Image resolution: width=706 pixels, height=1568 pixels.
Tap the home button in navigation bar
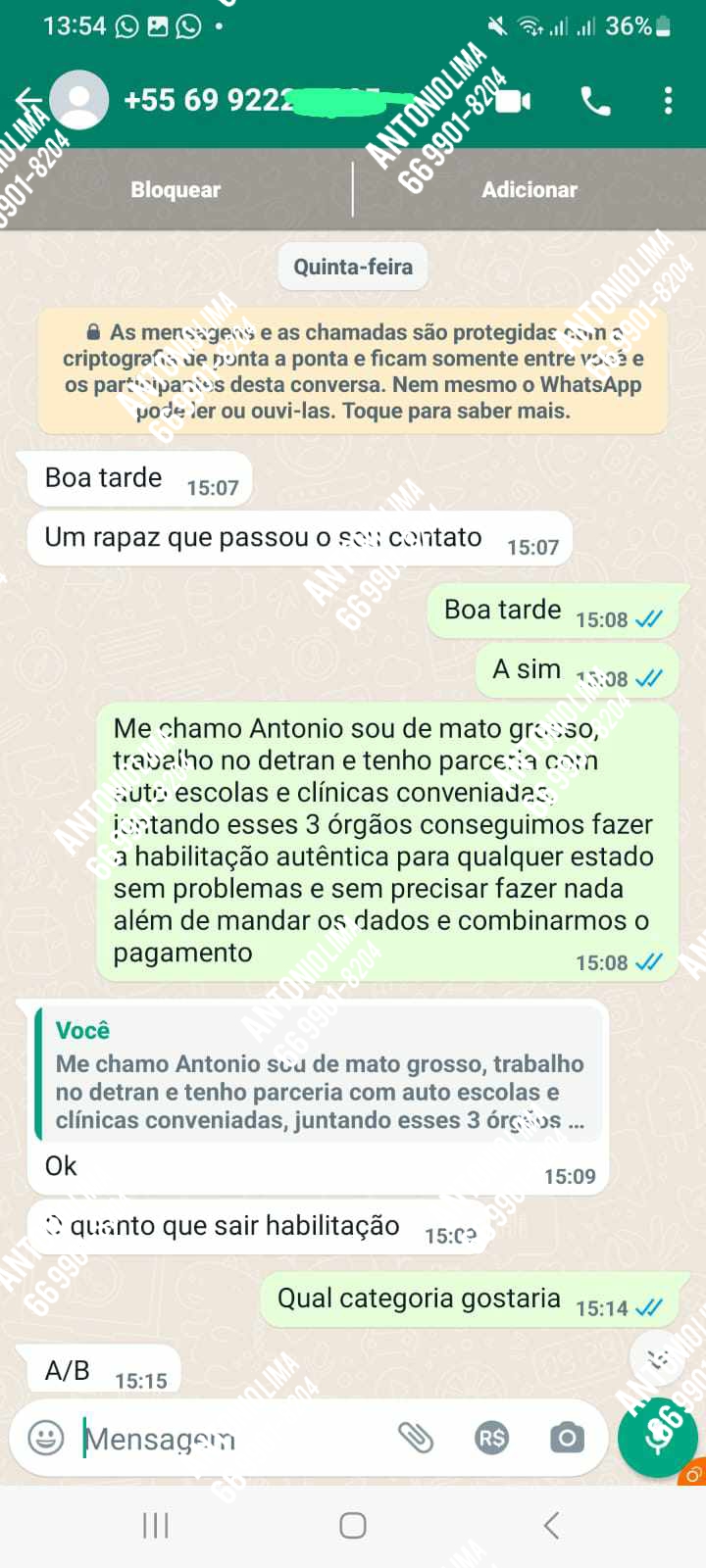[352, 1525]
